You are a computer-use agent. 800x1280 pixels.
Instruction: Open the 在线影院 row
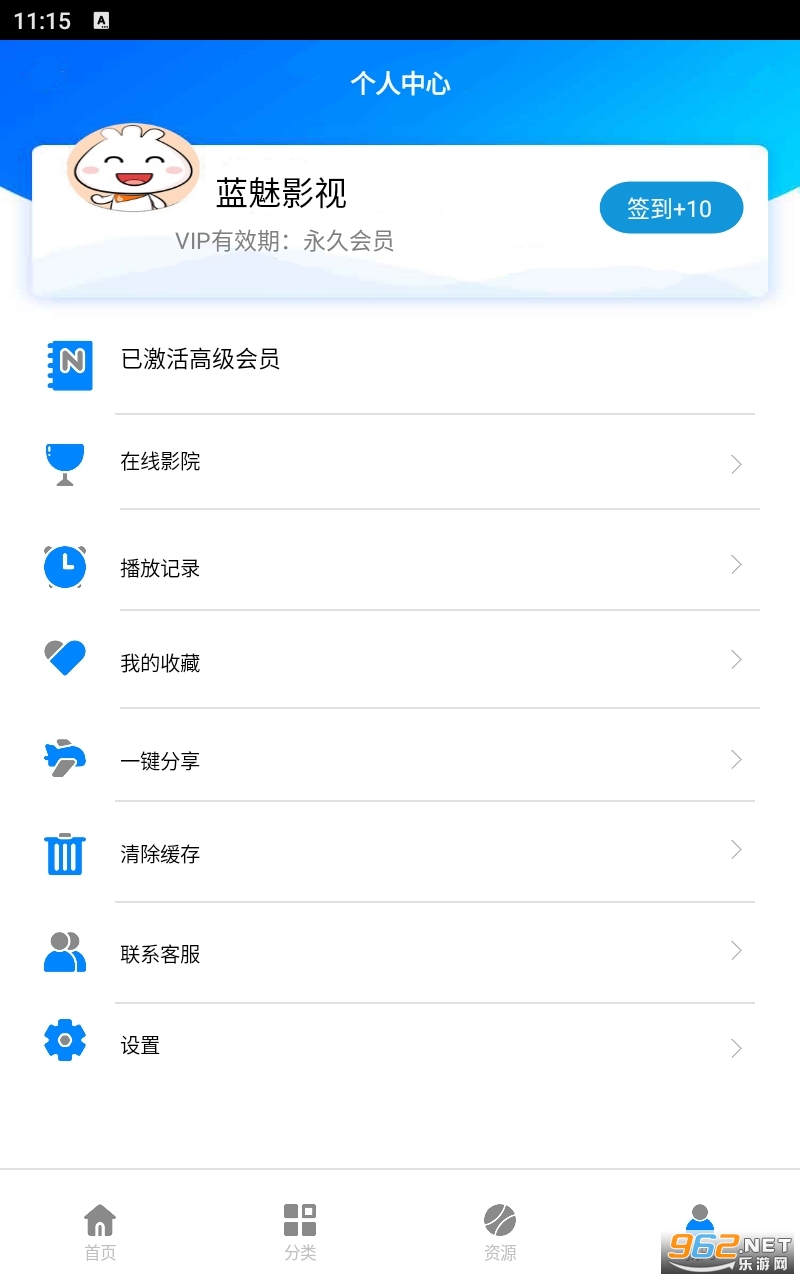tap(400, 462)
